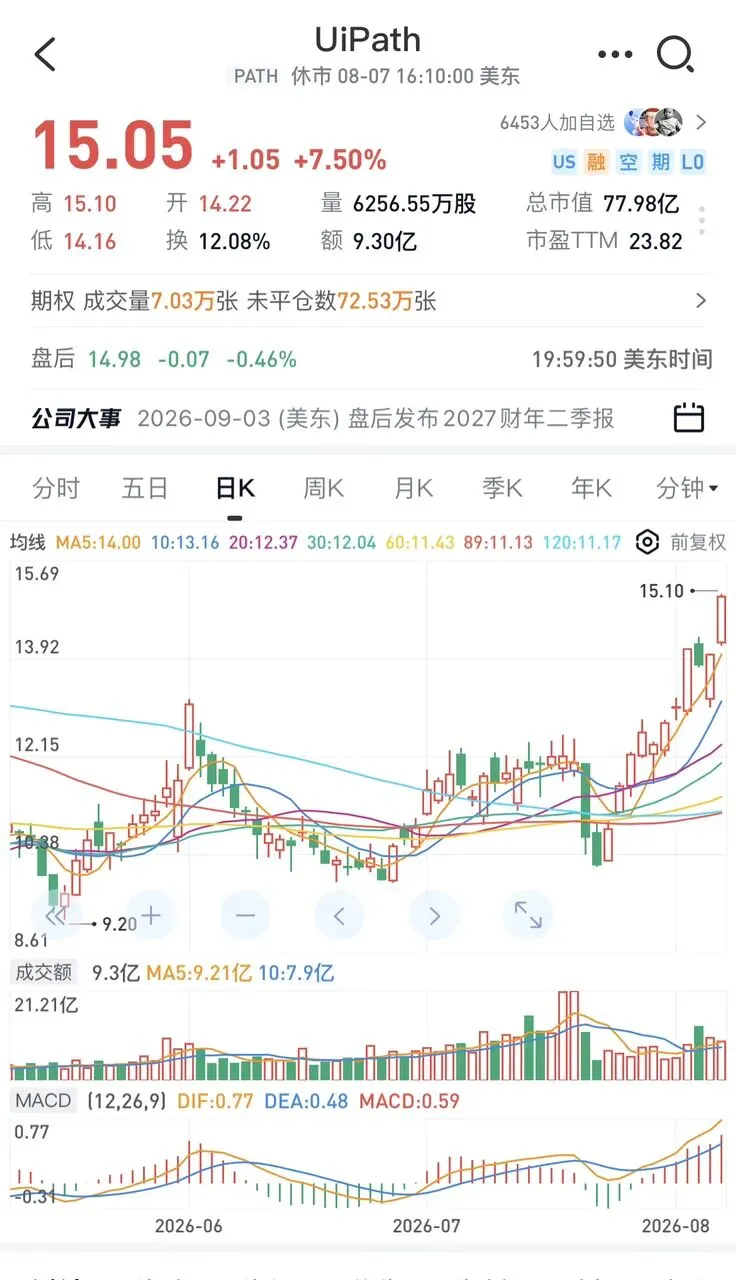Open chart settings next to 前复权
736x1280 pixels.
[x=648, y=542]
